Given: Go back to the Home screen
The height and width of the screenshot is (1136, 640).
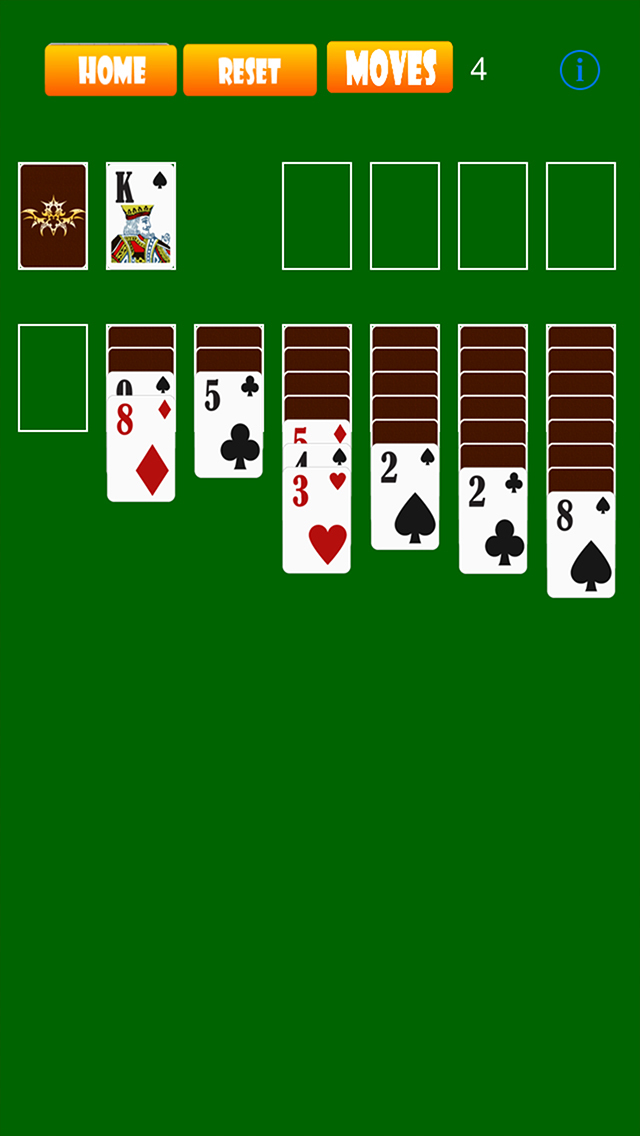Looking at the screenshot, I should pos(110,70).
